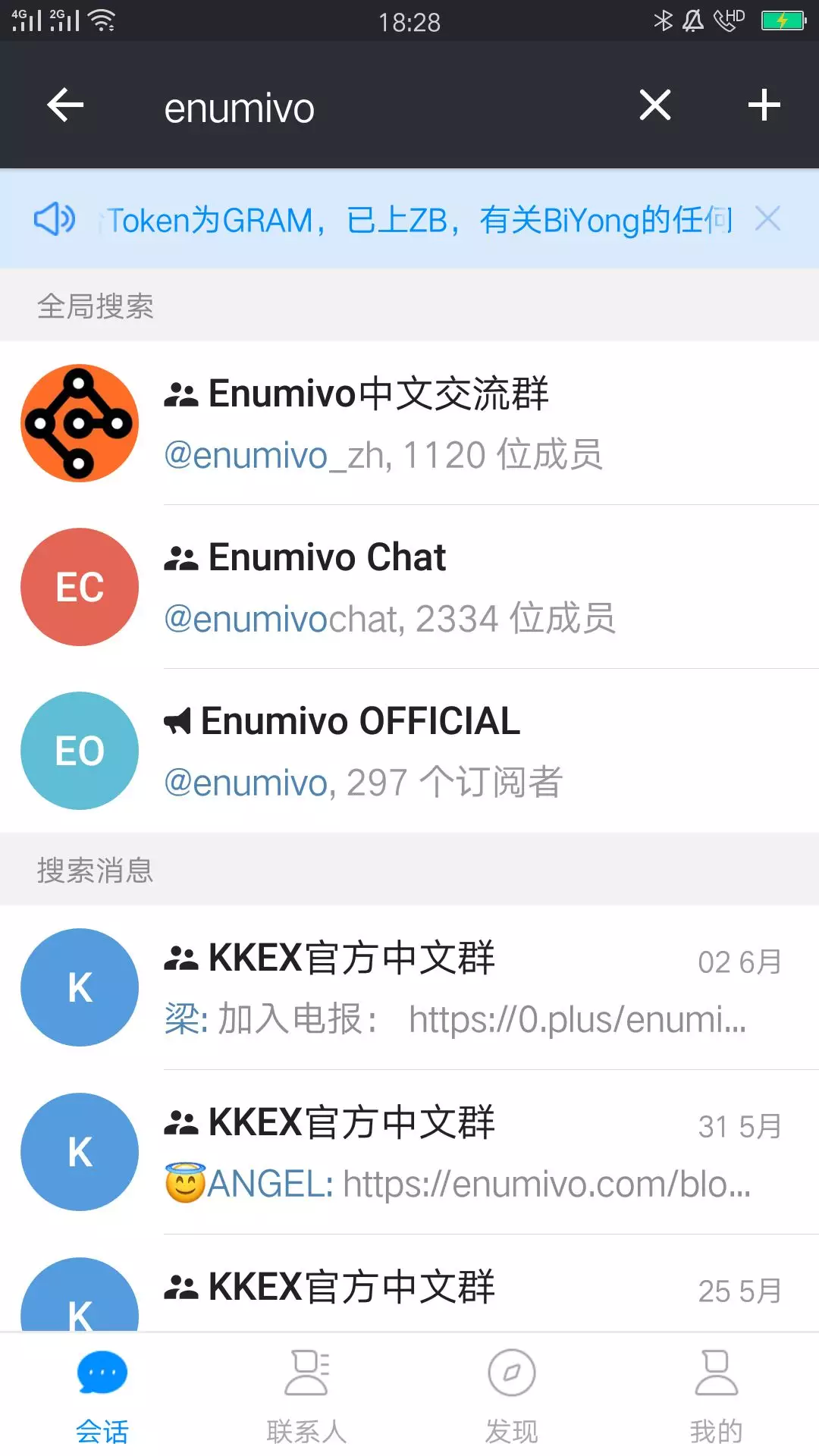Image resolution: width=819 pixels, height=1456 pixels.
Task: Open KKEX message dated 25 5月
Action: [409, 1283]
